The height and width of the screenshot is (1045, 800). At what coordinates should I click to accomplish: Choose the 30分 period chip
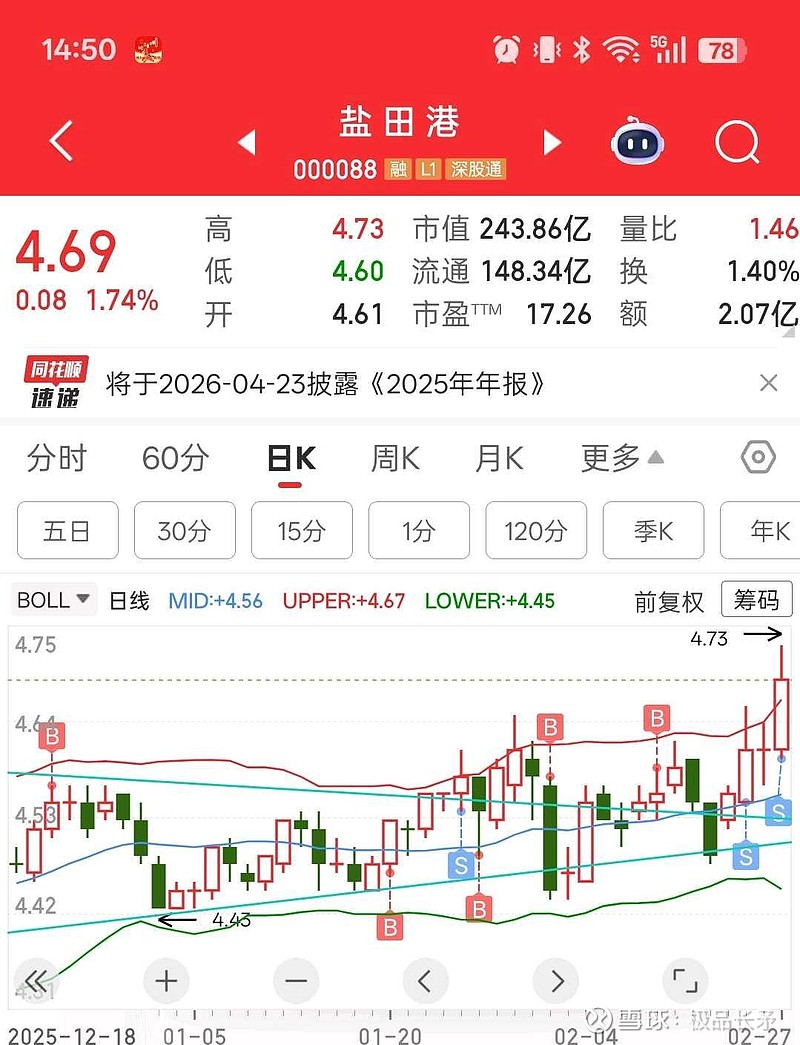[x=184, y=531]
